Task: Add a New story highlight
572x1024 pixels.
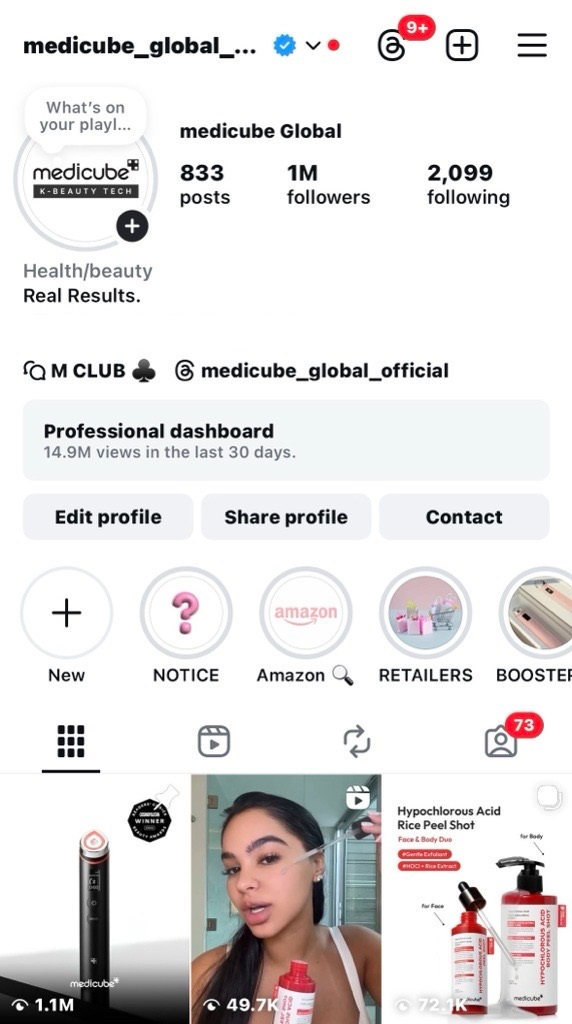Action: tap(67, 613)
